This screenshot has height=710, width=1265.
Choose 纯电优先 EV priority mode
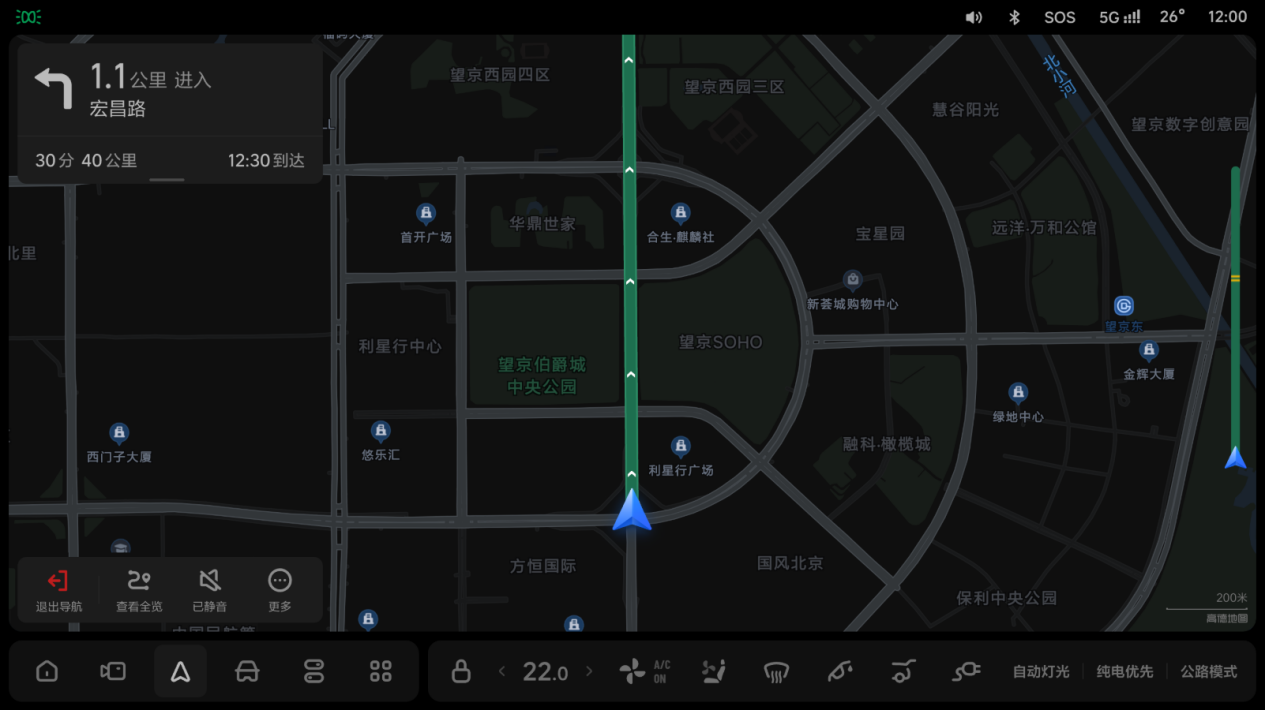coord(1125,671)
